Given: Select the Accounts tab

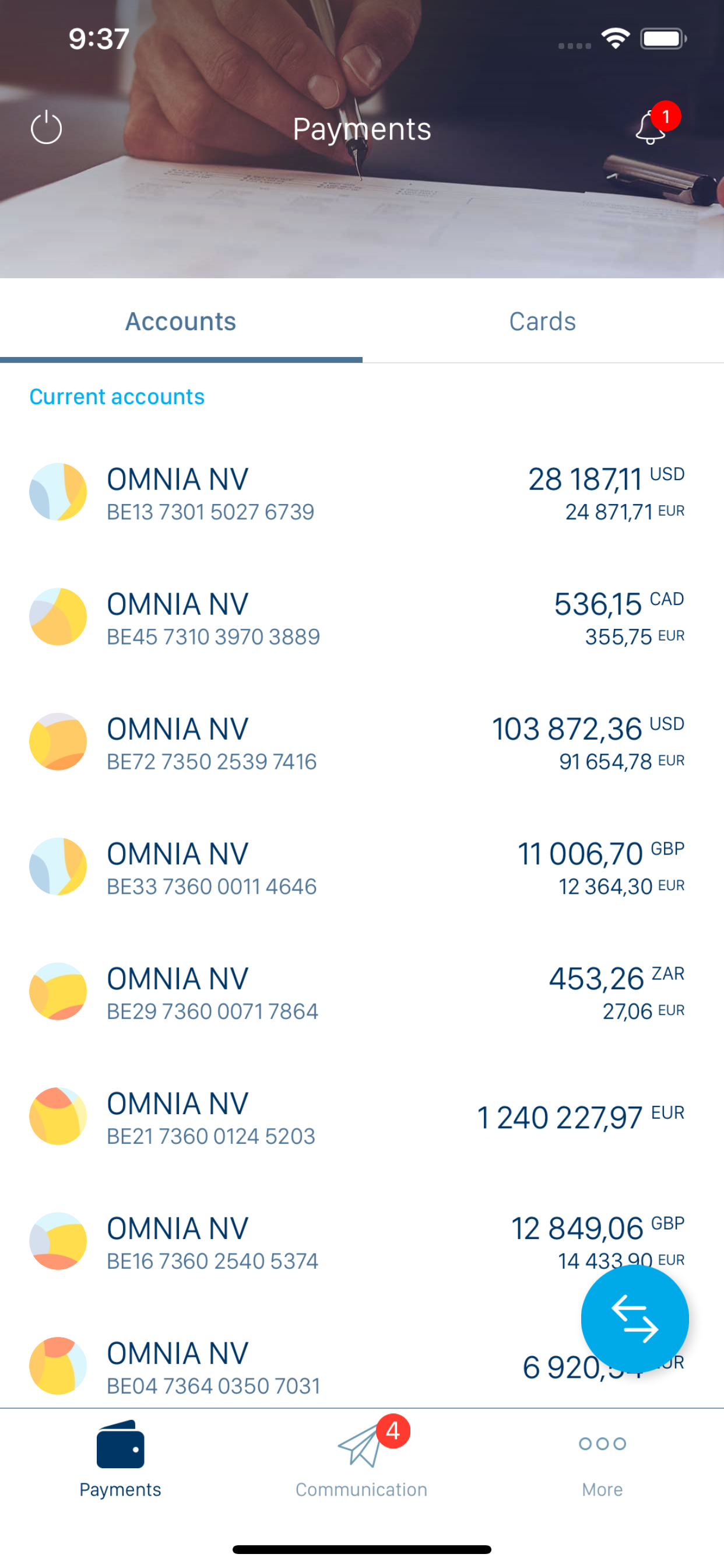Looking at the screenshot, I should pos(181,321).
